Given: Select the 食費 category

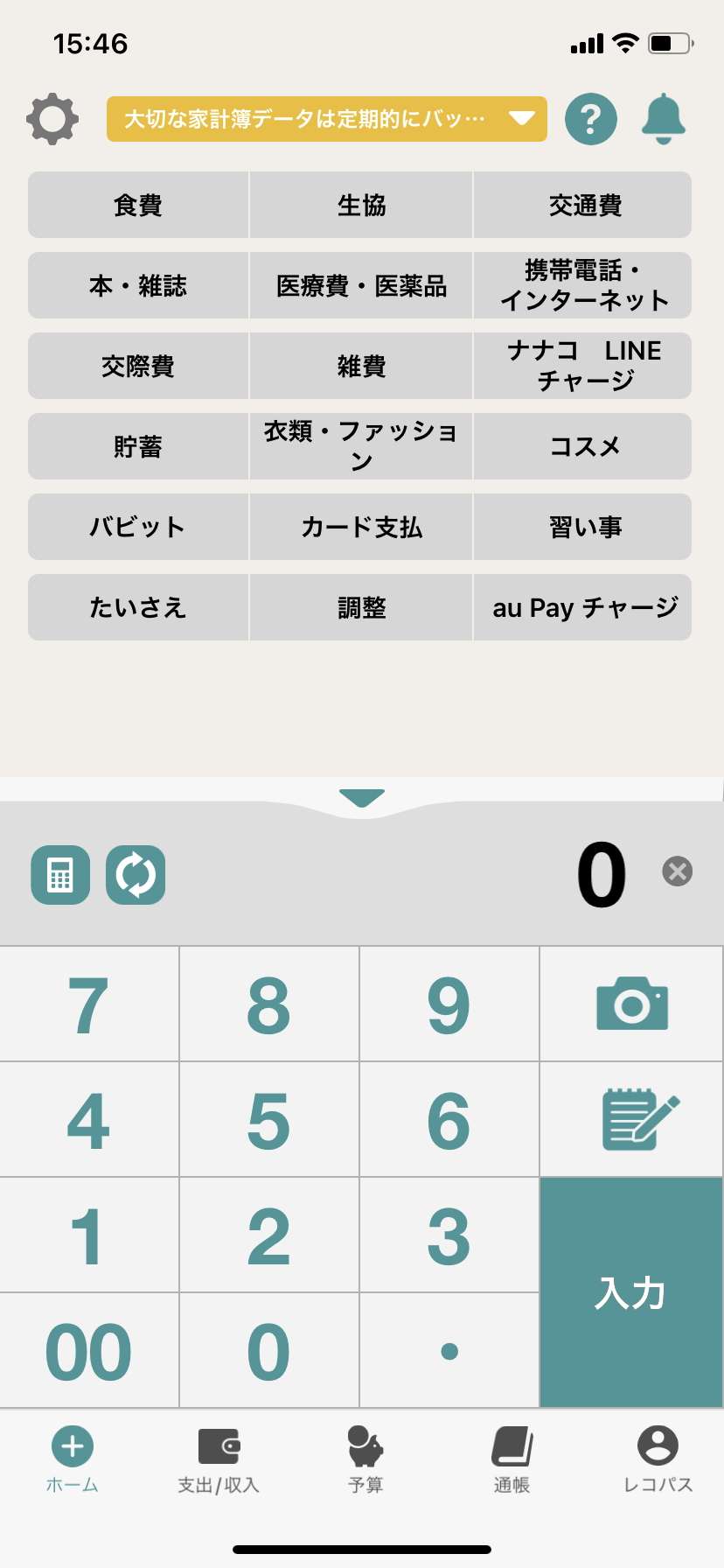Looking at the screenshot, I should click(138, 206).
